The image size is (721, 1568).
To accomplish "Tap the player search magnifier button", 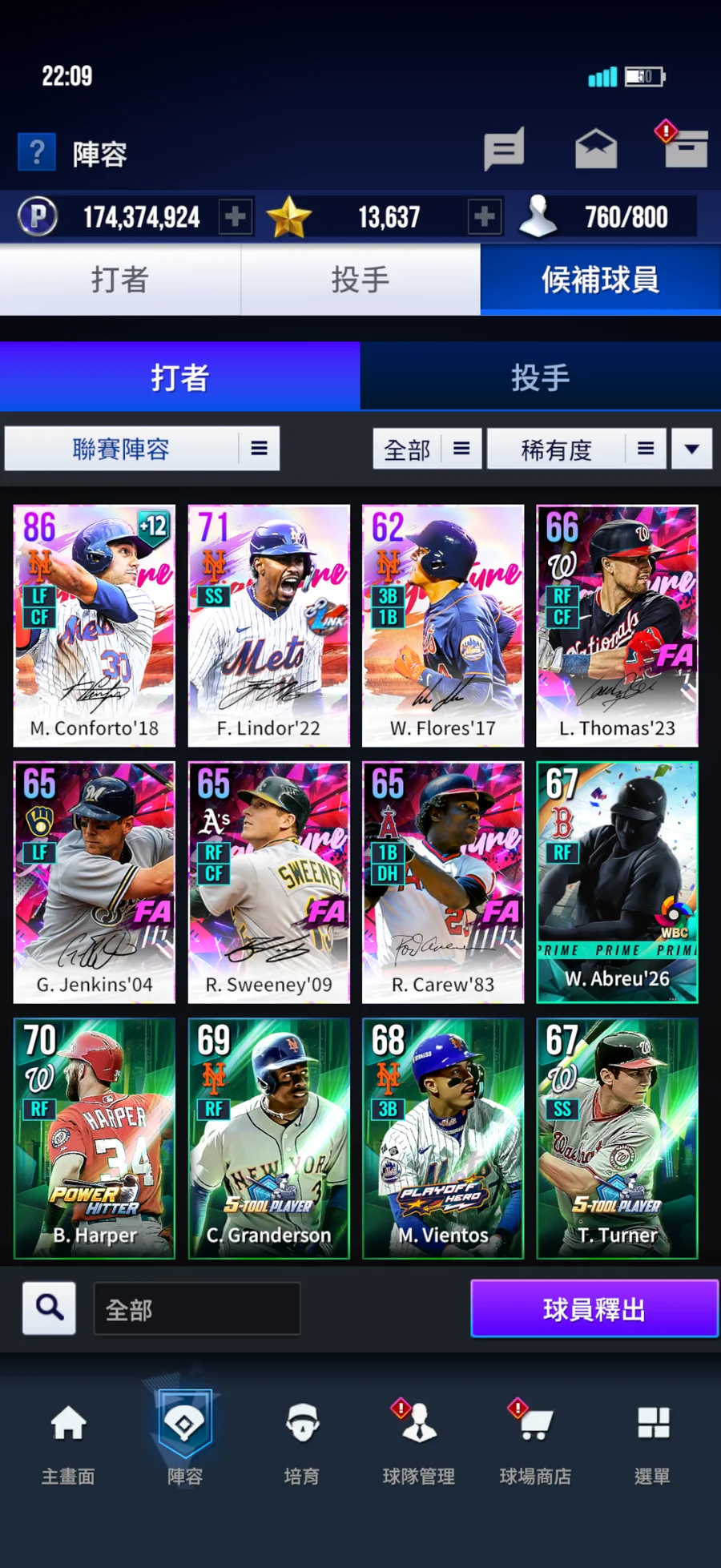I will pyautogui.click(x=50, y=1308).
